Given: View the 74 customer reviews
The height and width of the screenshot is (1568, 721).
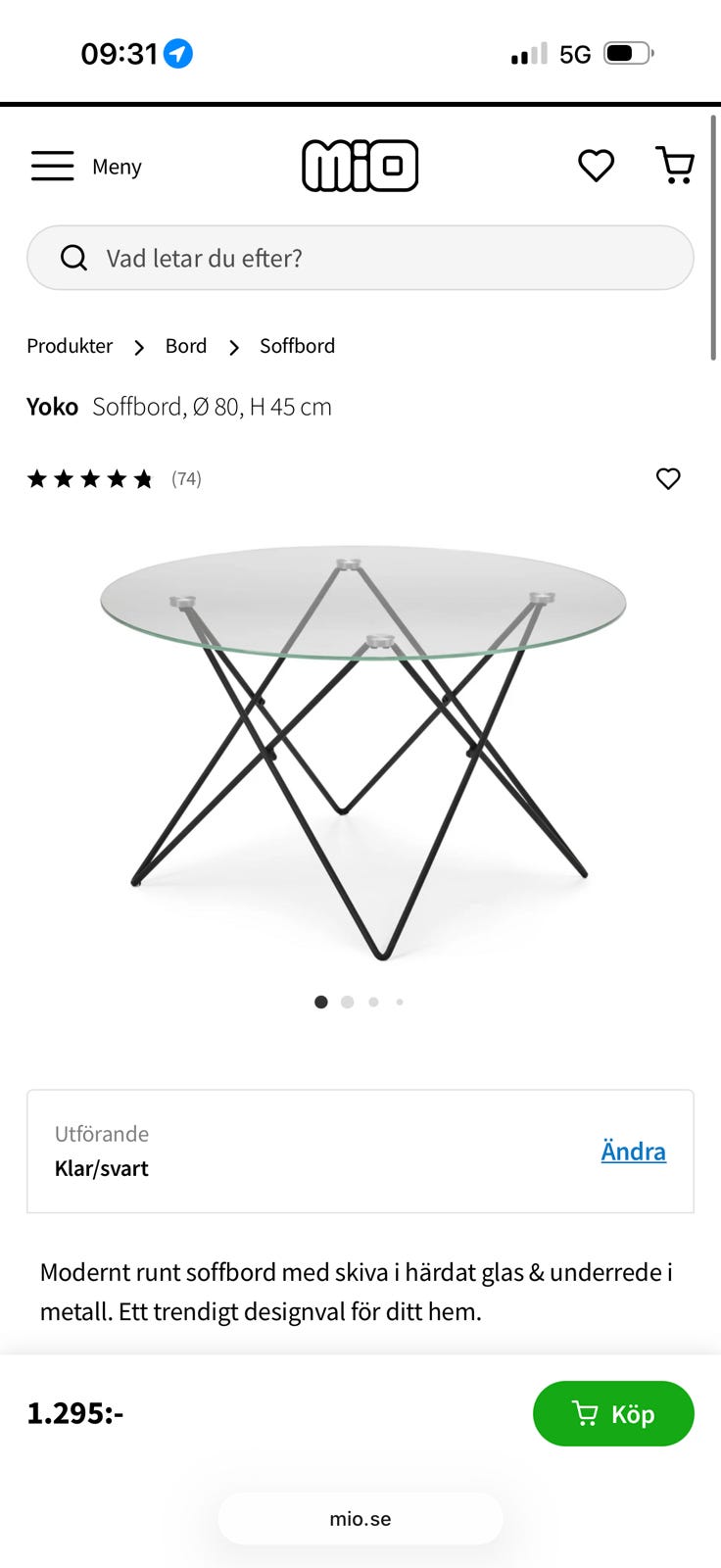Looking at the screenshot, I should click(186, 478).
